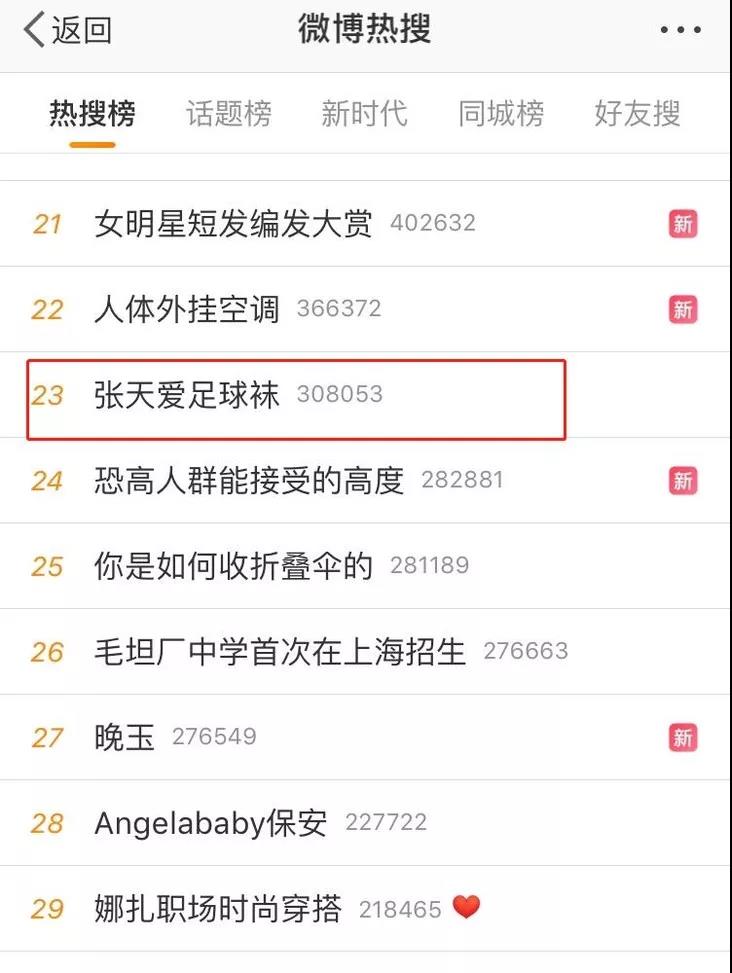Tap the 新 badge beside 恐高人群能接受的高度
Image resolution: width=732 pixels, height=973 pixels.
click(x=684, y=481)
